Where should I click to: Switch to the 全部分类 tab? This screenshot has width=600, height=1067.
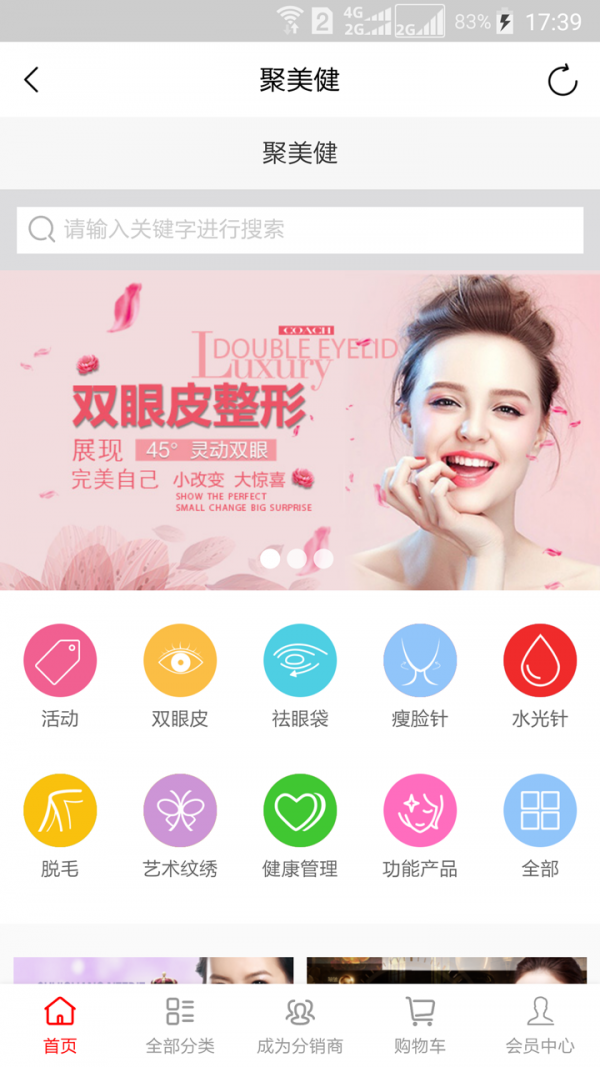click(180, 1025)
